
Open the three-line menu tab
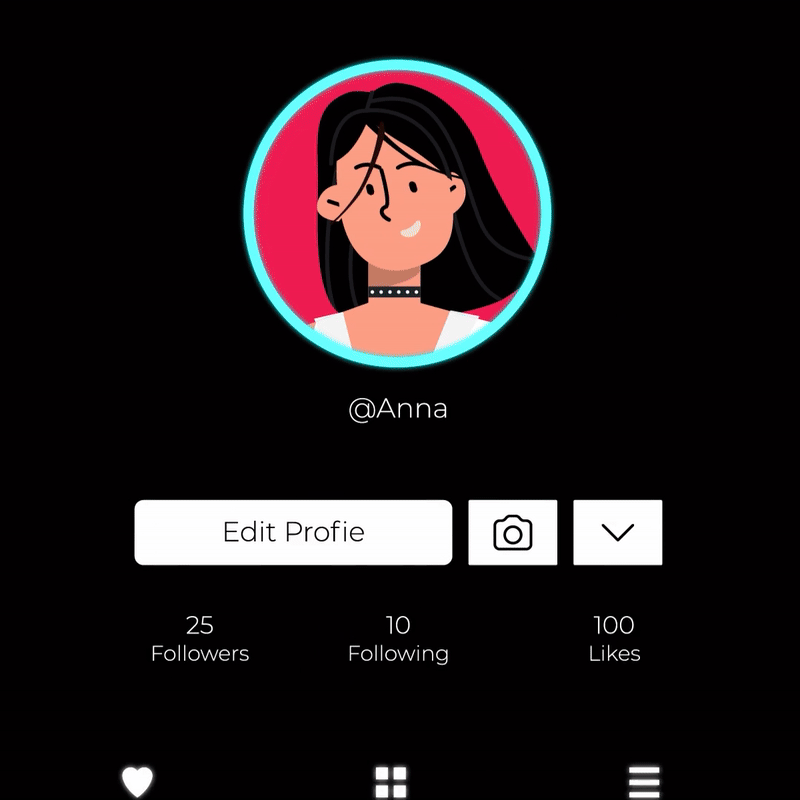click(644, 782)
